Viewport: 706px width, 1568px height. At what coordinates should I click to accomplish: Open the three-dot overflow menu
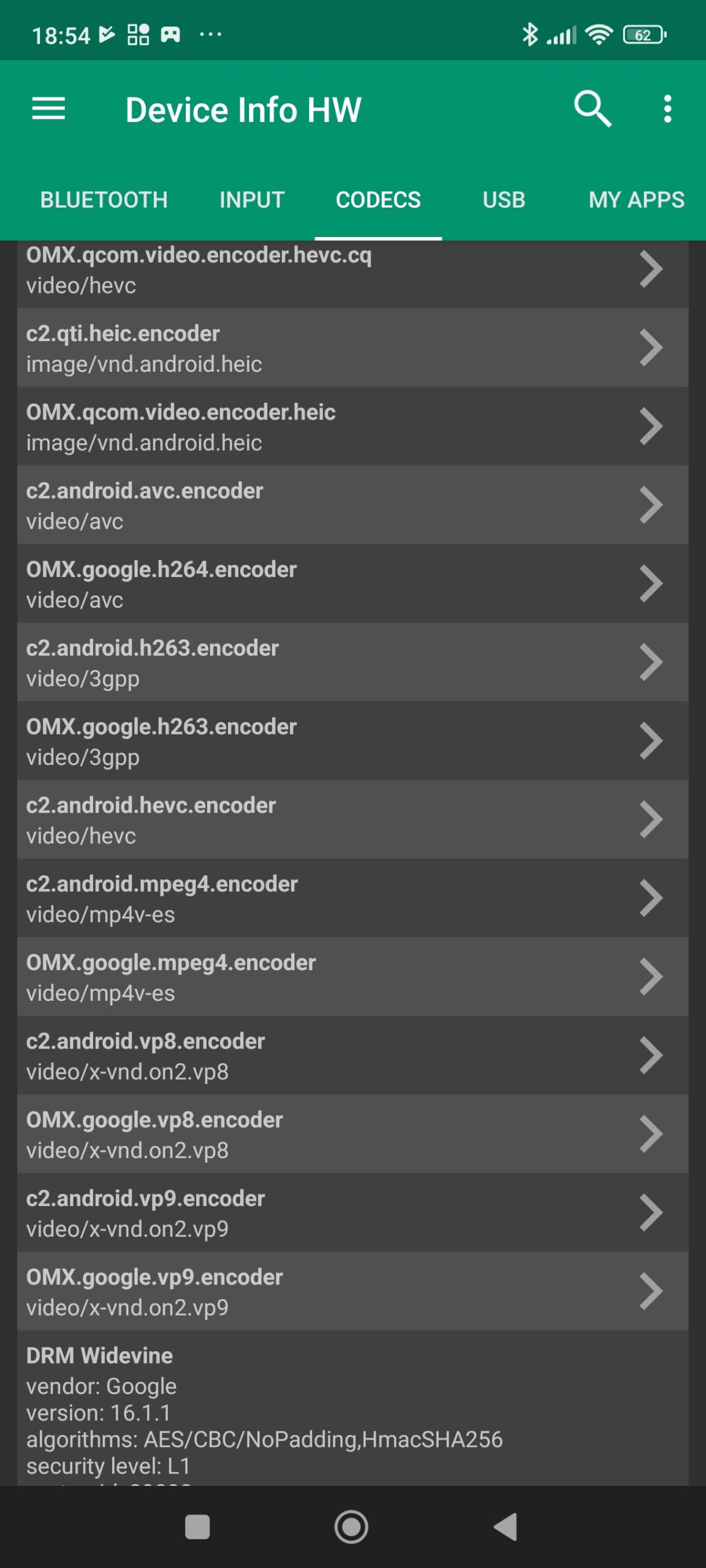click(x=667, y=109)
